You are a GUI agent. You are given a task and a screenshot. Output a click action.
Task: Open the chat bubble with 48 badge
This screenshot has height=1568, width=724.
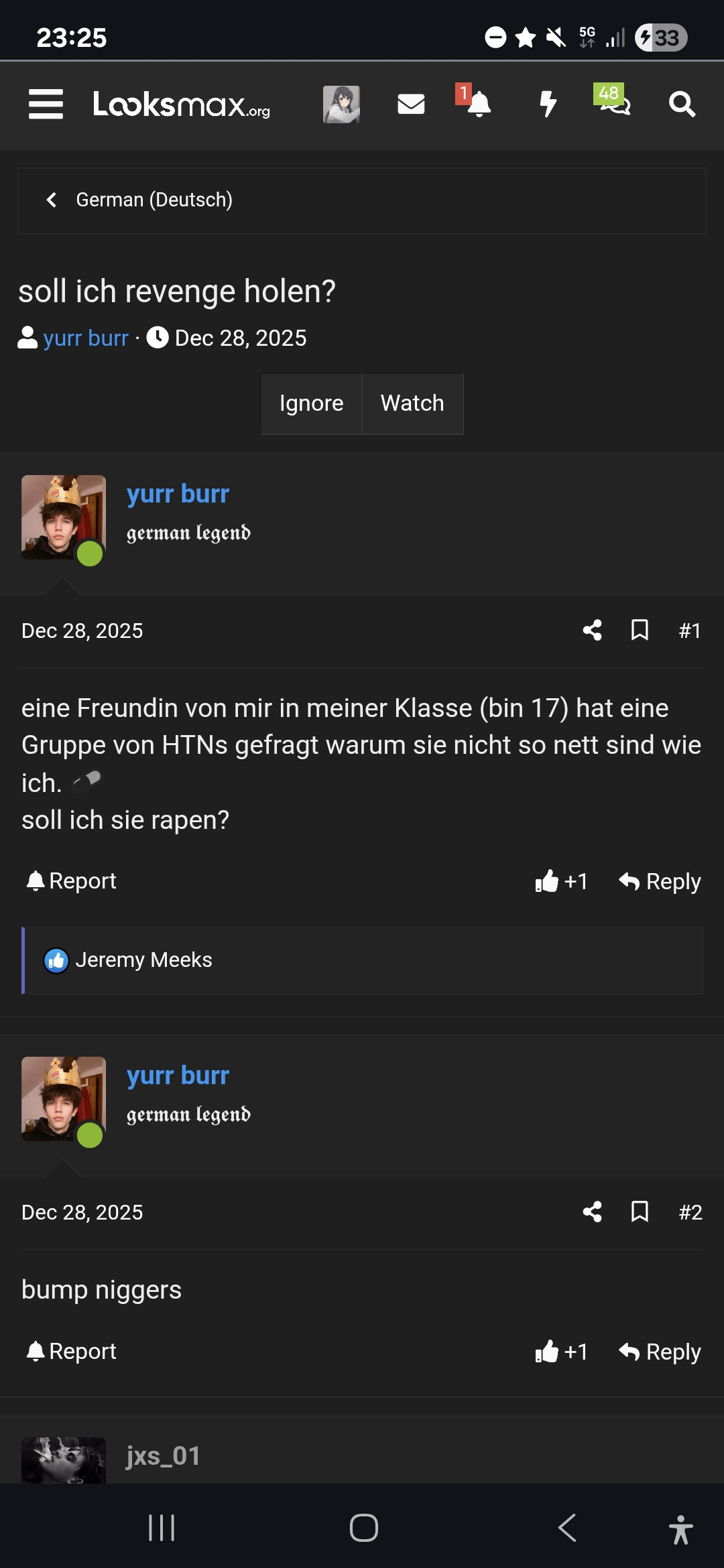click(615, 105)
